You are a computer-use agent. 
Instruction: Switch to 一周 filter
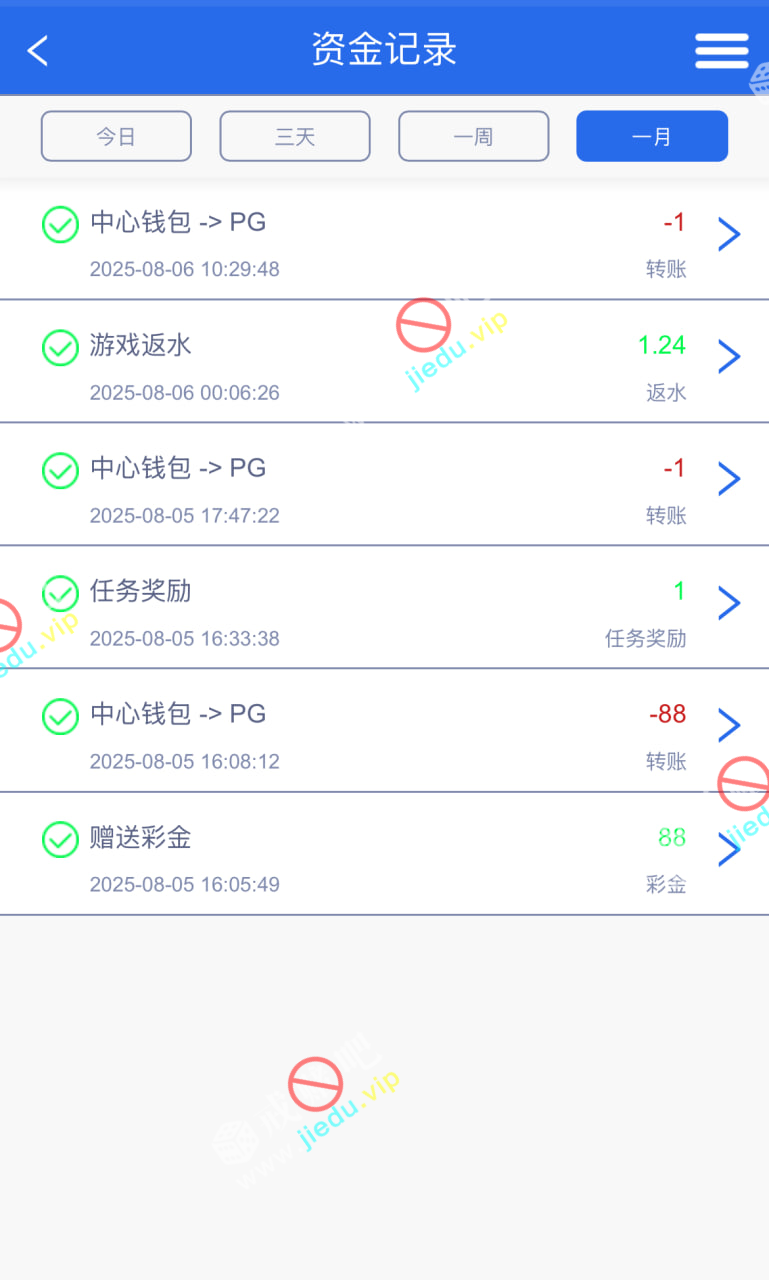coord(473,136)
